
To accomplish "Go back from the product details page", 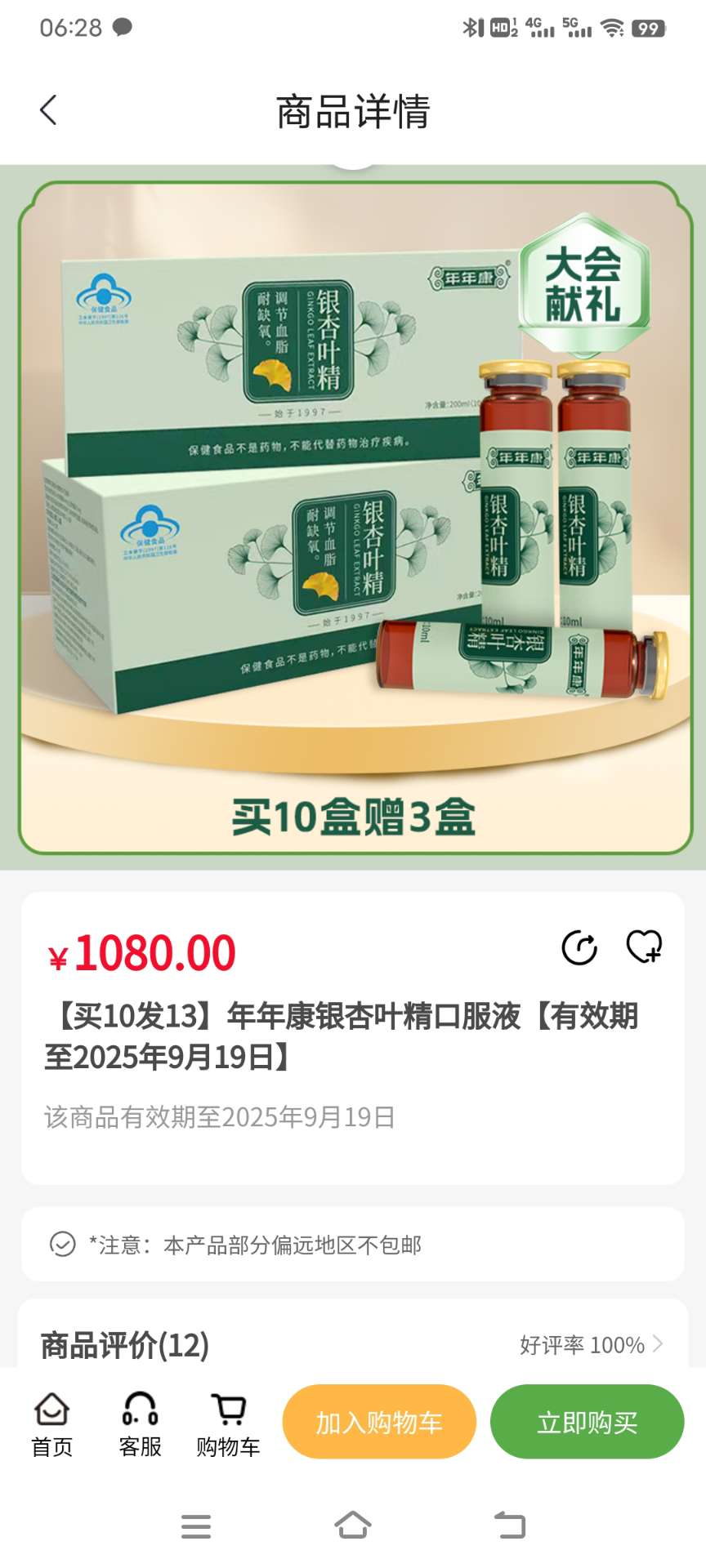I will click(49, 110).
